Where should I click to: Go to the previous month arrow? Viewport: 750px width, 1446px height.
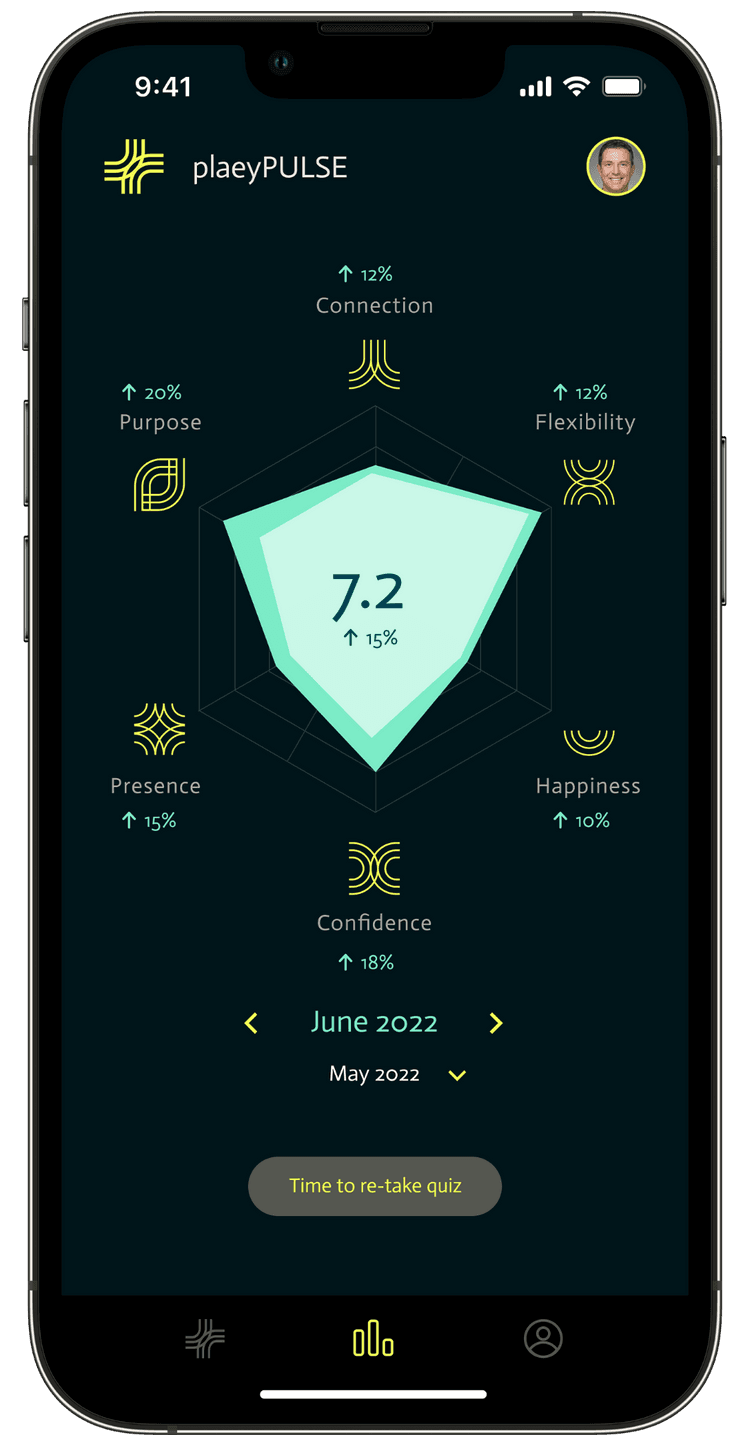251,1023
